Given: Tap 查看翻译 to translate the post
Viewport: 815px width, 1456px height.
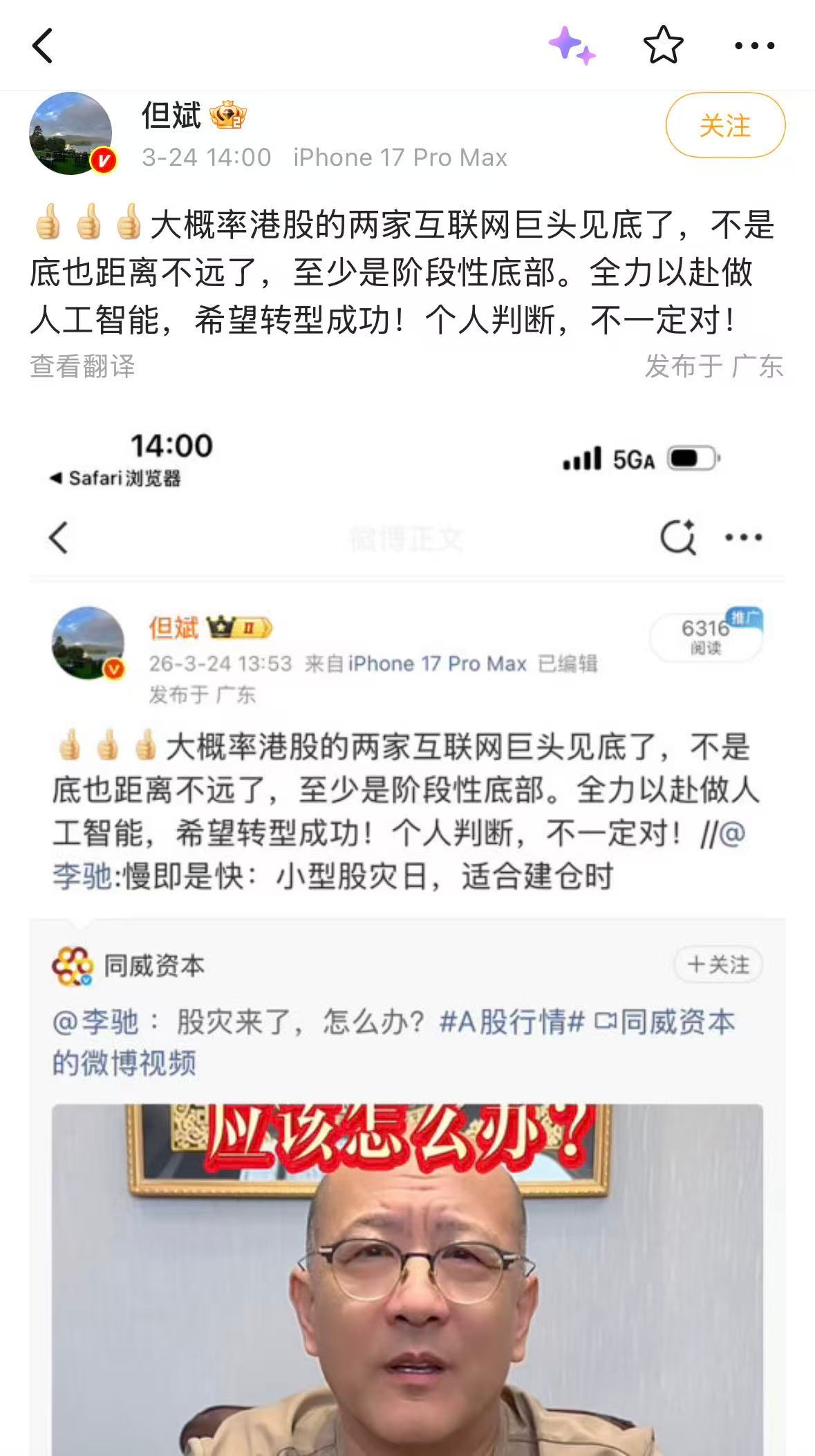Looking at the screenshot, I should click(x=82, y=366).
